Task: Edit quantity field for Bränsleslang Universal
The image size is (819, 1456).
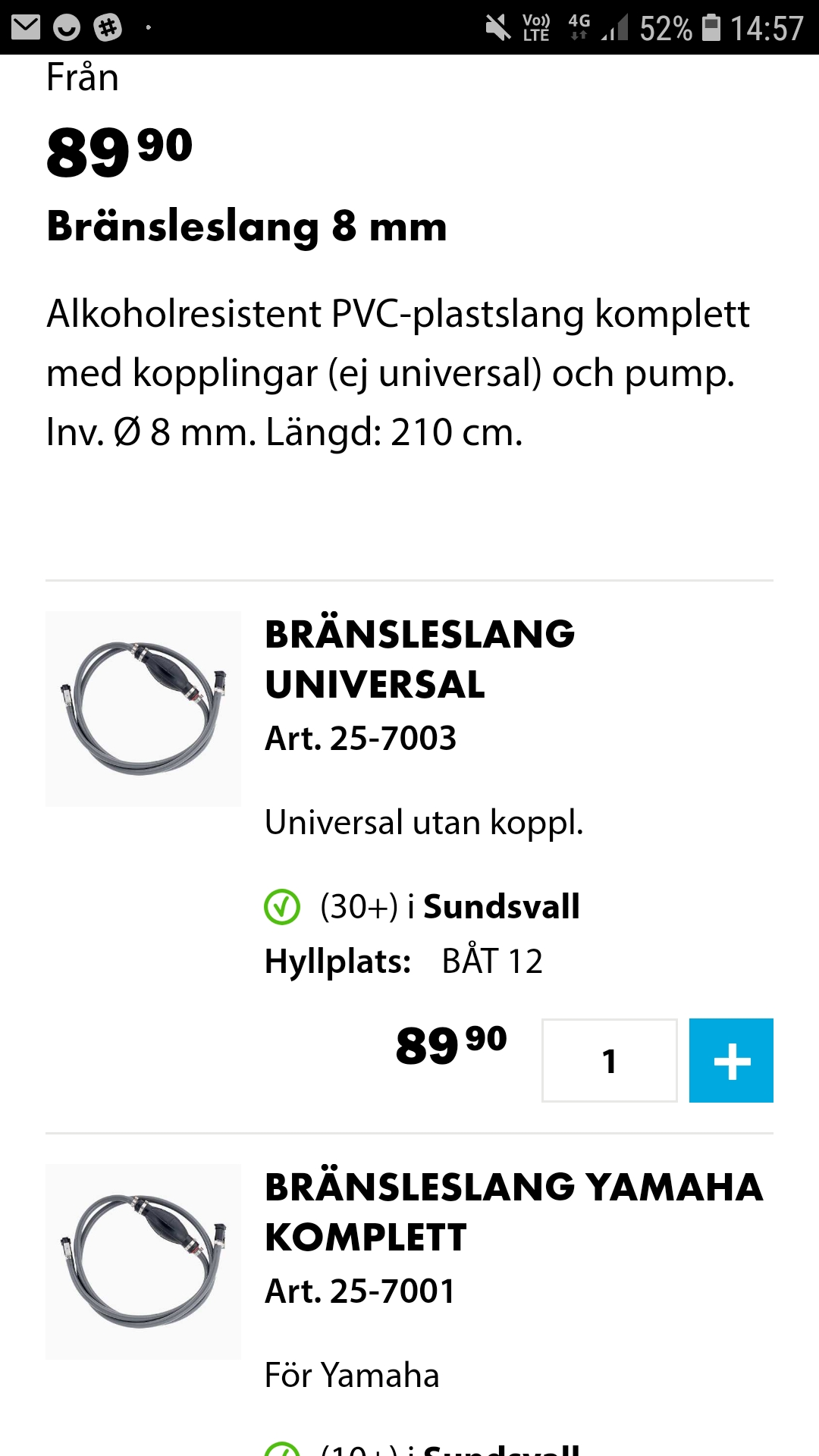Action: (609, 1060)
